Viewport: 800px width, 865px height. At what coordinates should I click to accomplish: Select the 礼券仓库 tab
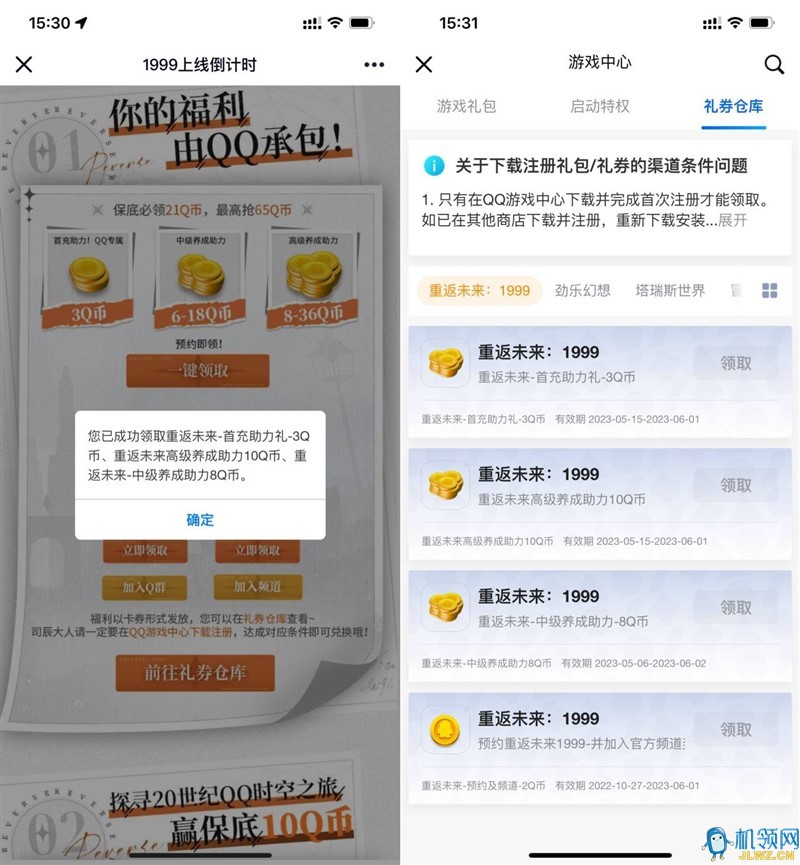point(734,106)
